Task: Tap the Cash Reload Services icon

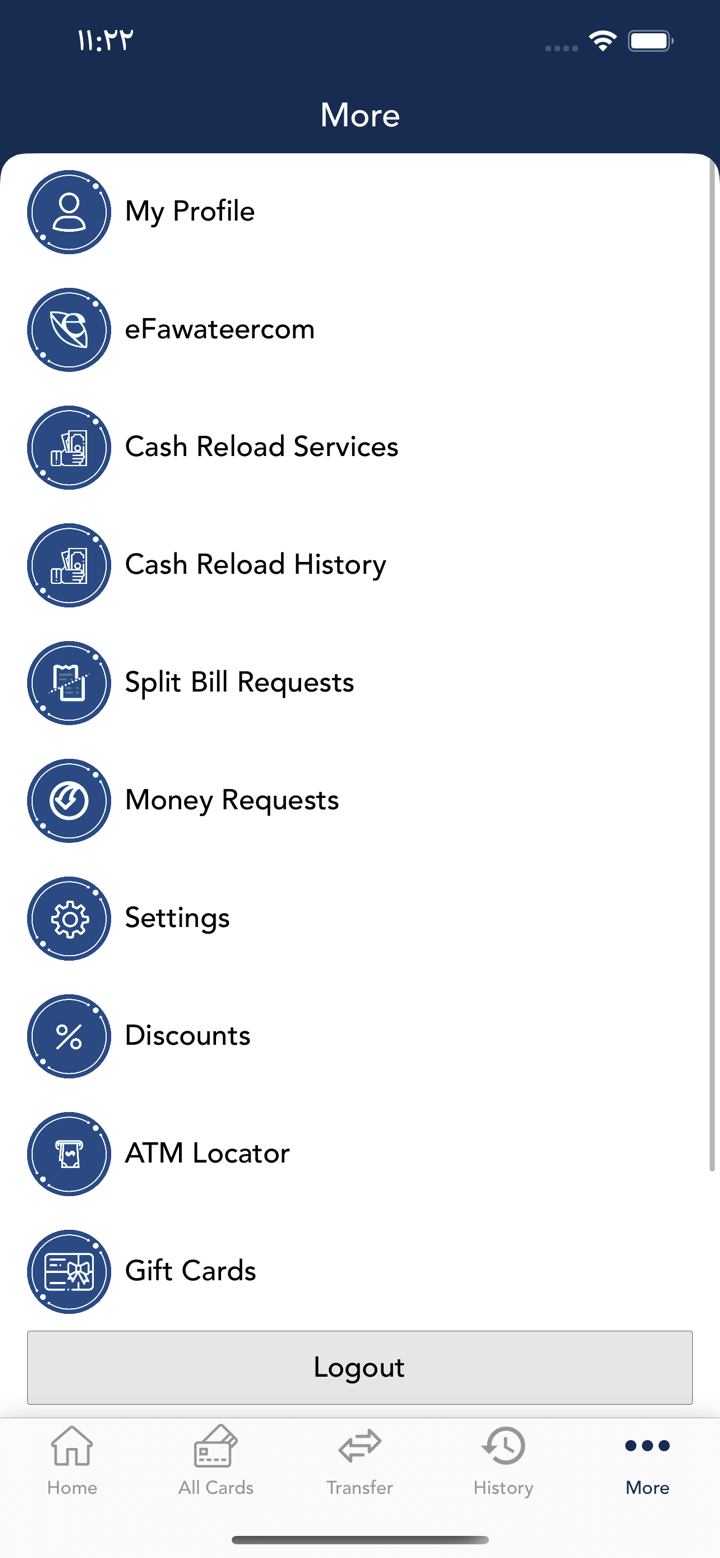Action: [x=68, y=447]
